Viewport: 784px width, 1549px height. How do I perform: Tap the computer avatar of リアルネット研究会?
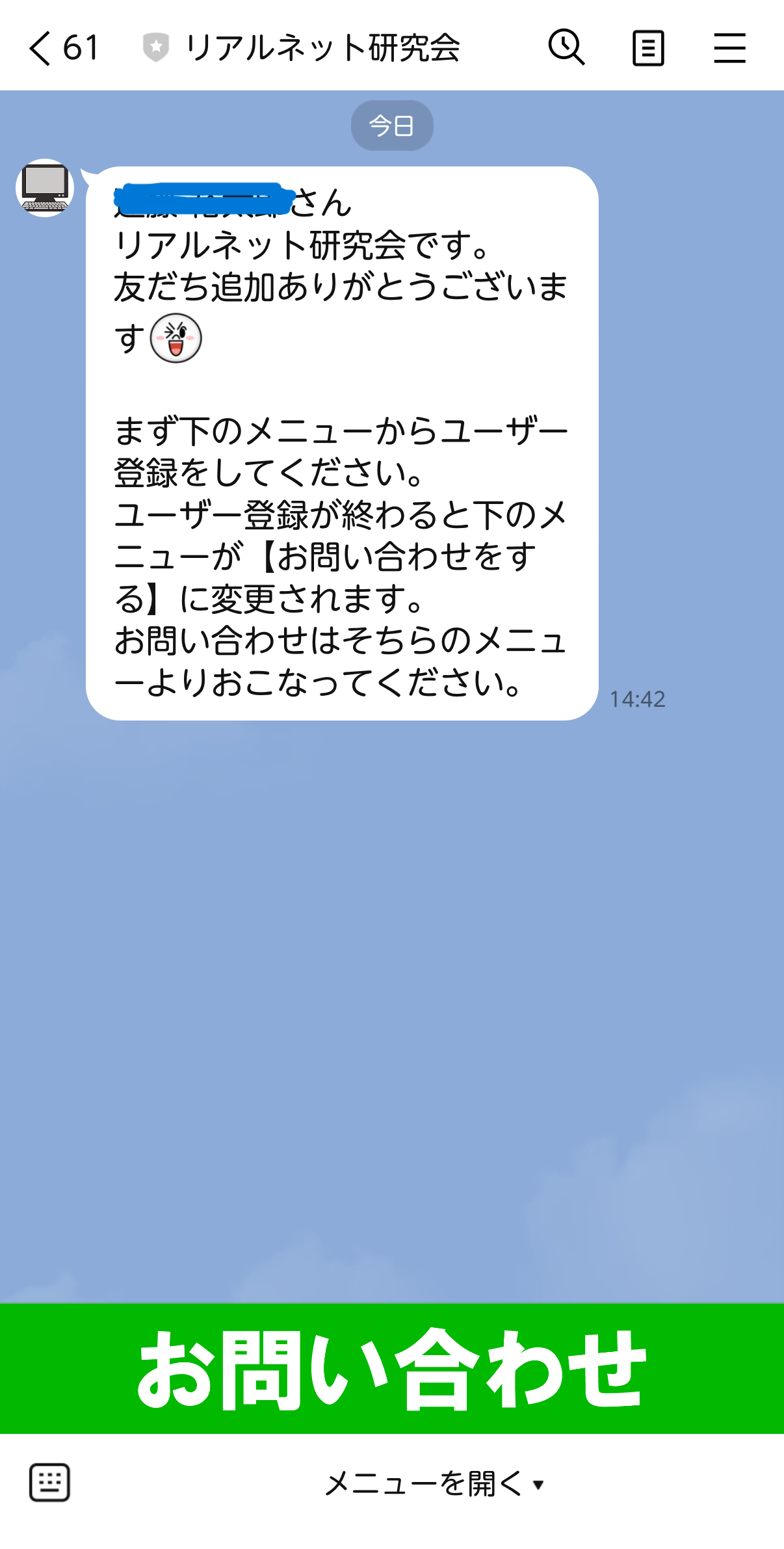tap(44, 188)
